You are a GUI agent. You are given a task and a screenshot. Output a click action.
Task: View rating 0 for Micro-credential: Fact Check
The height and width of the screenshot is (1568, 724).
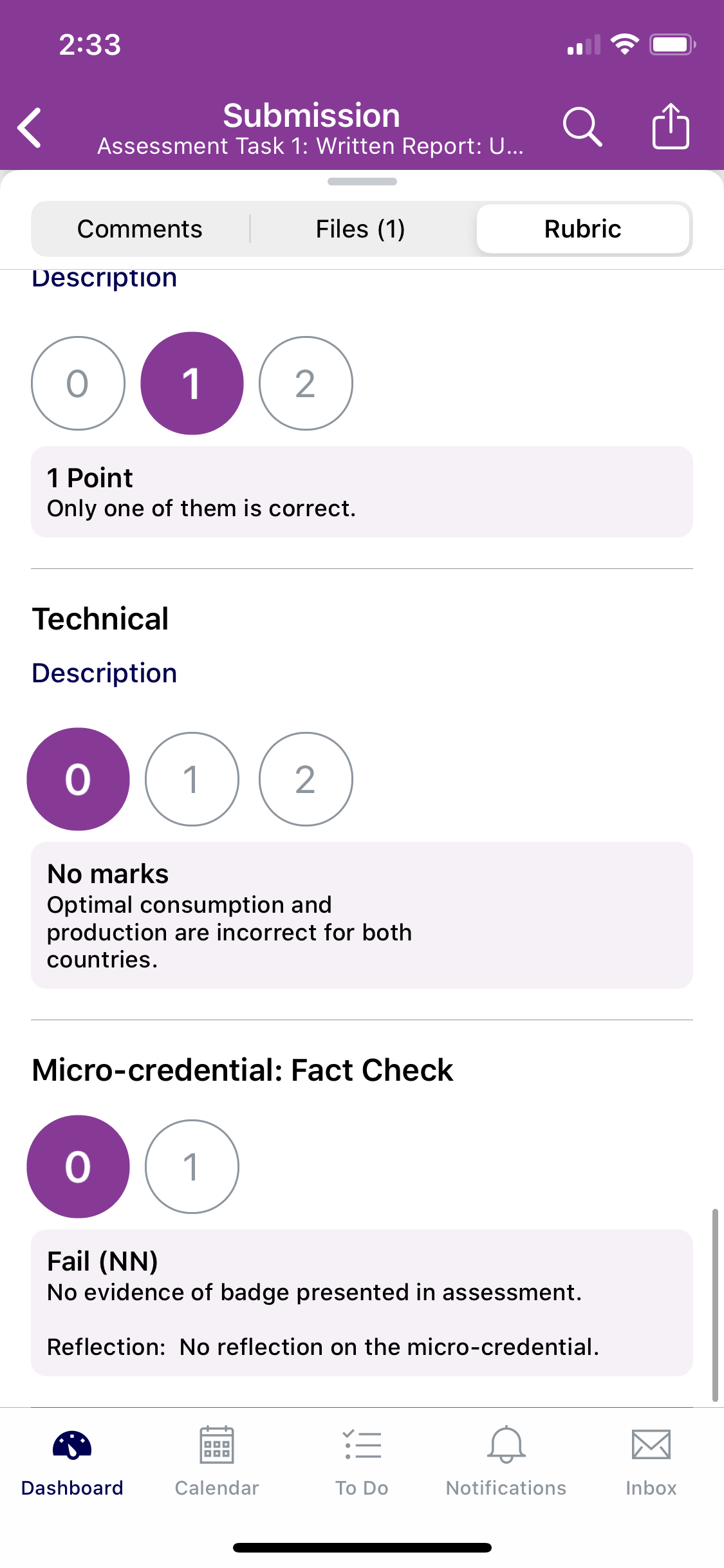click(78, 1166)
